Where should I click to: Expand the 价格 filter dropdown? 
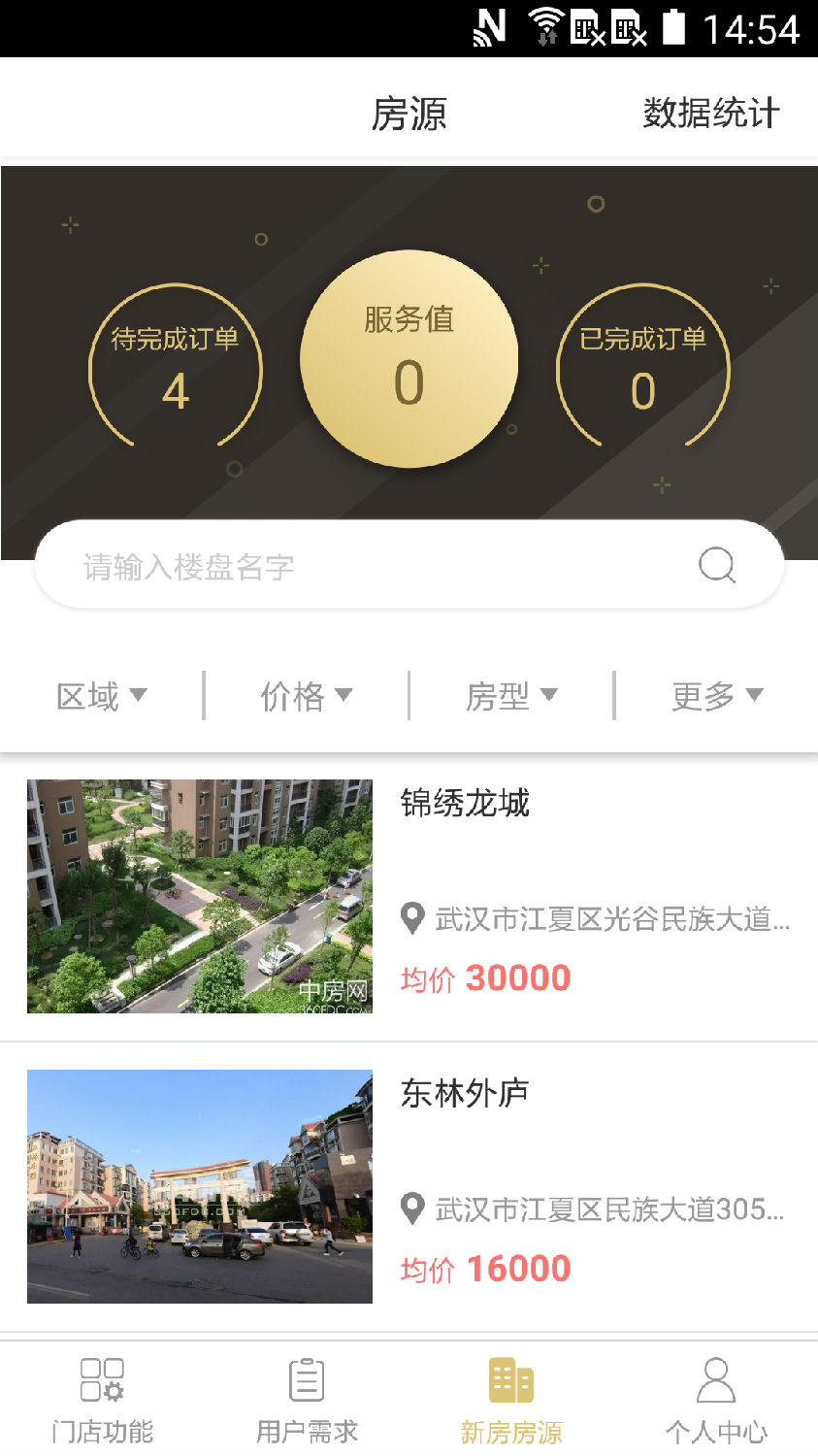pos(306,696)
